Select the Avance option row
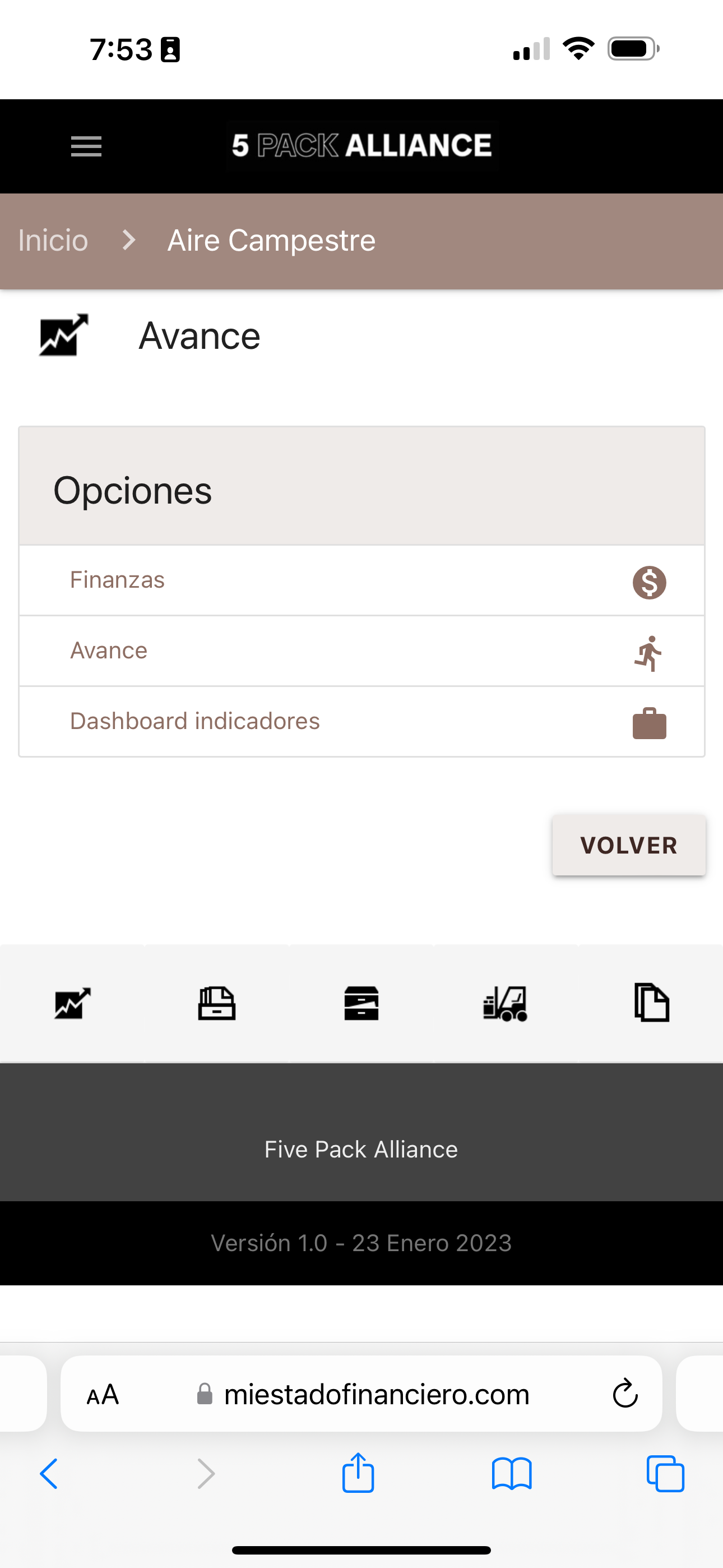723x1568 pixels. coord(361,651)
